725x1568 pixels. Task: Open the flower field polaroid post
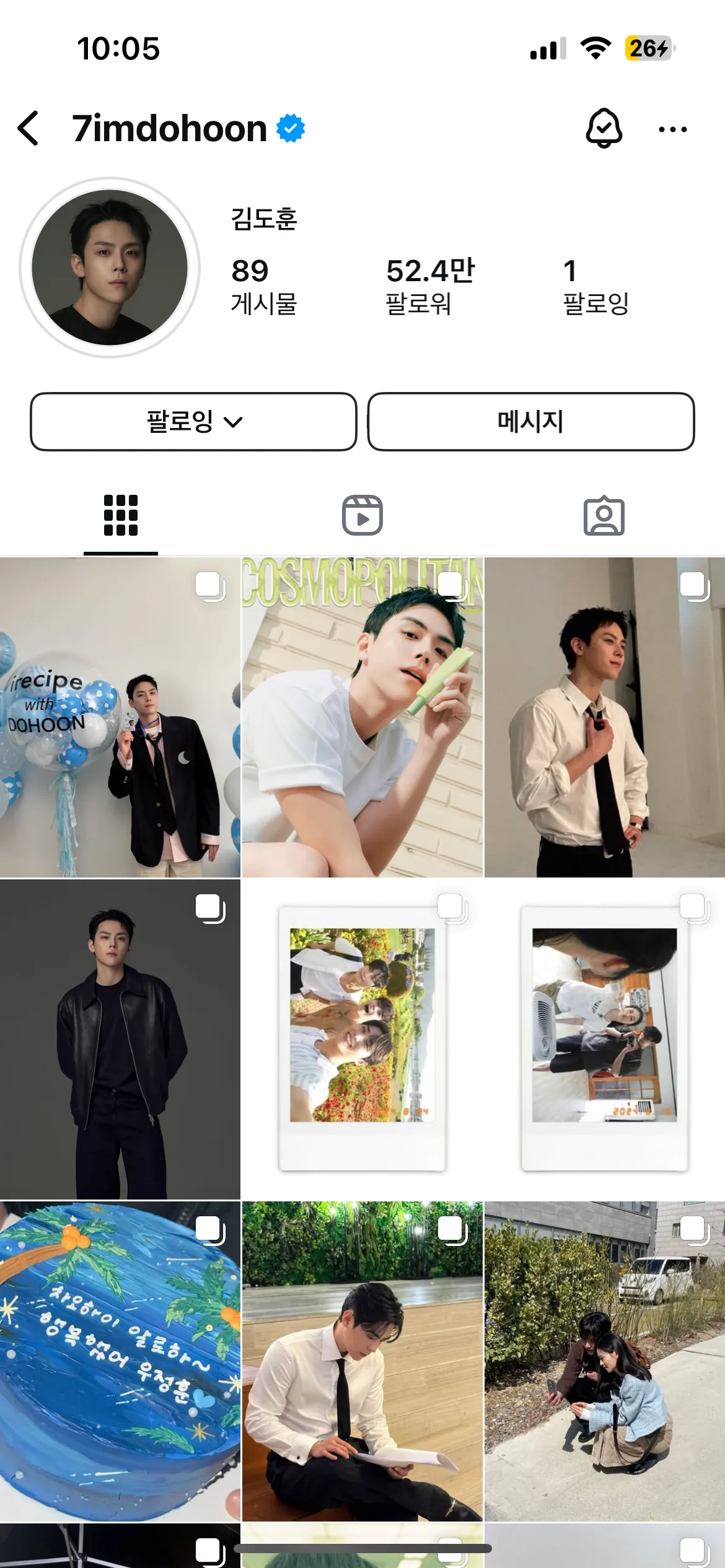362,1039
